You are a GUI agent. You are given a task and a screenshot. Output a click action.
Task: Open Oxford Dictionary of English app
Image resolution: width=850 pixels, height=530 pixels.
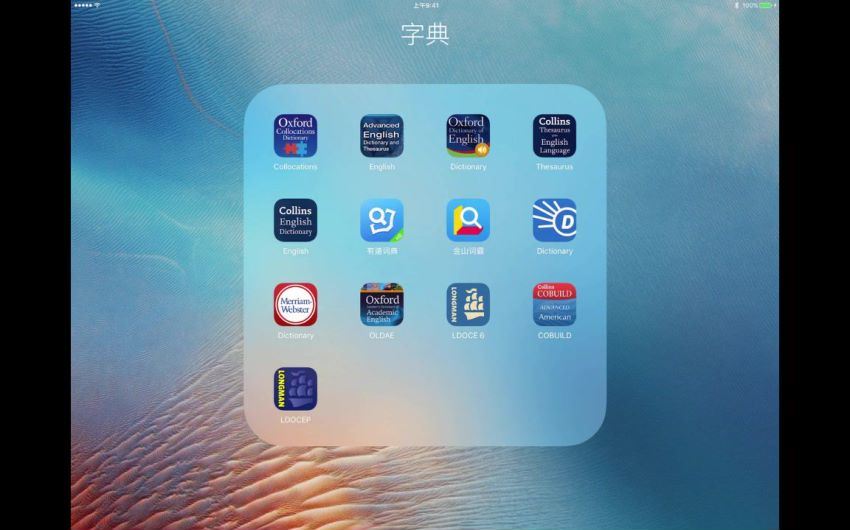pos(468,136)
